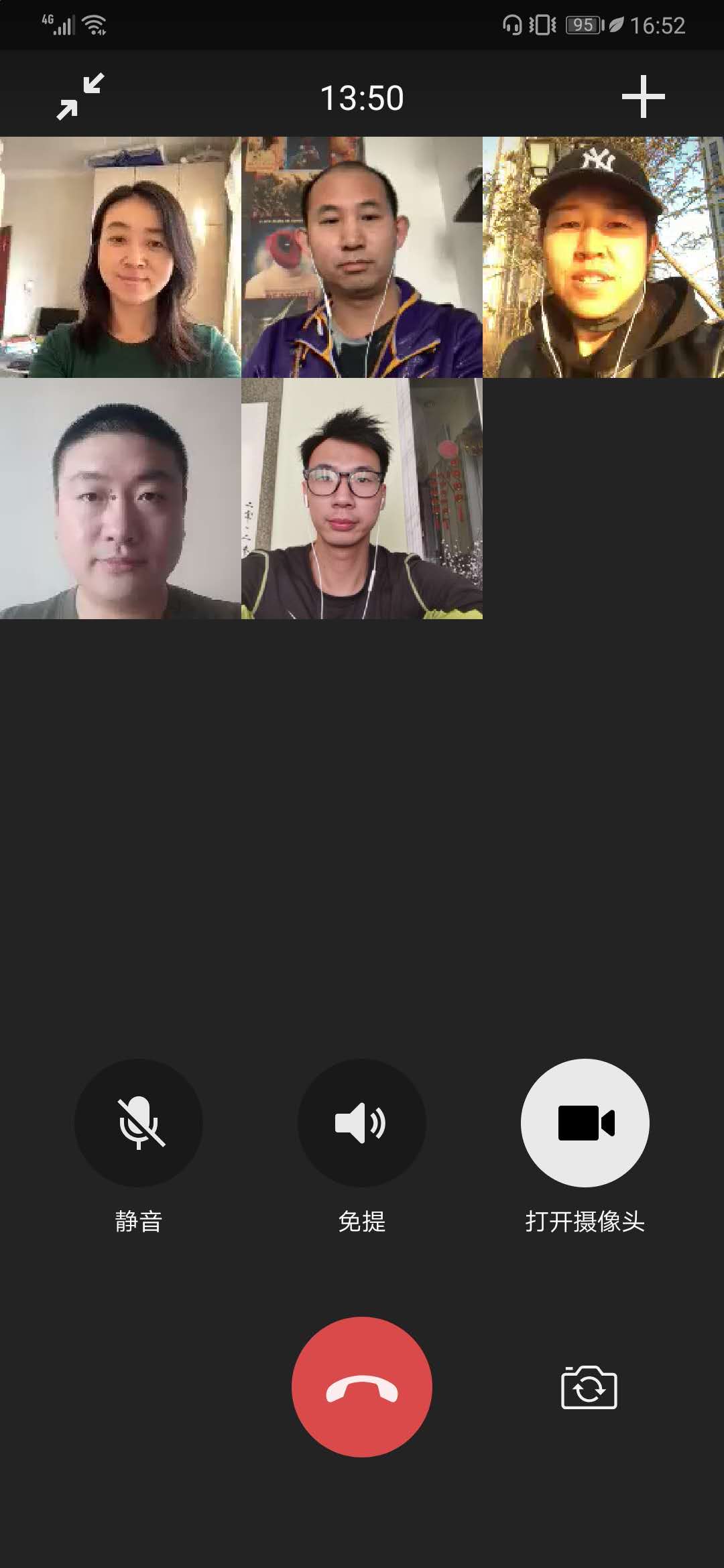Screen dimensions: 724x1568
Task: Enlarge the video tile of the man in purple jacket
Action: [x=362, y=257]
